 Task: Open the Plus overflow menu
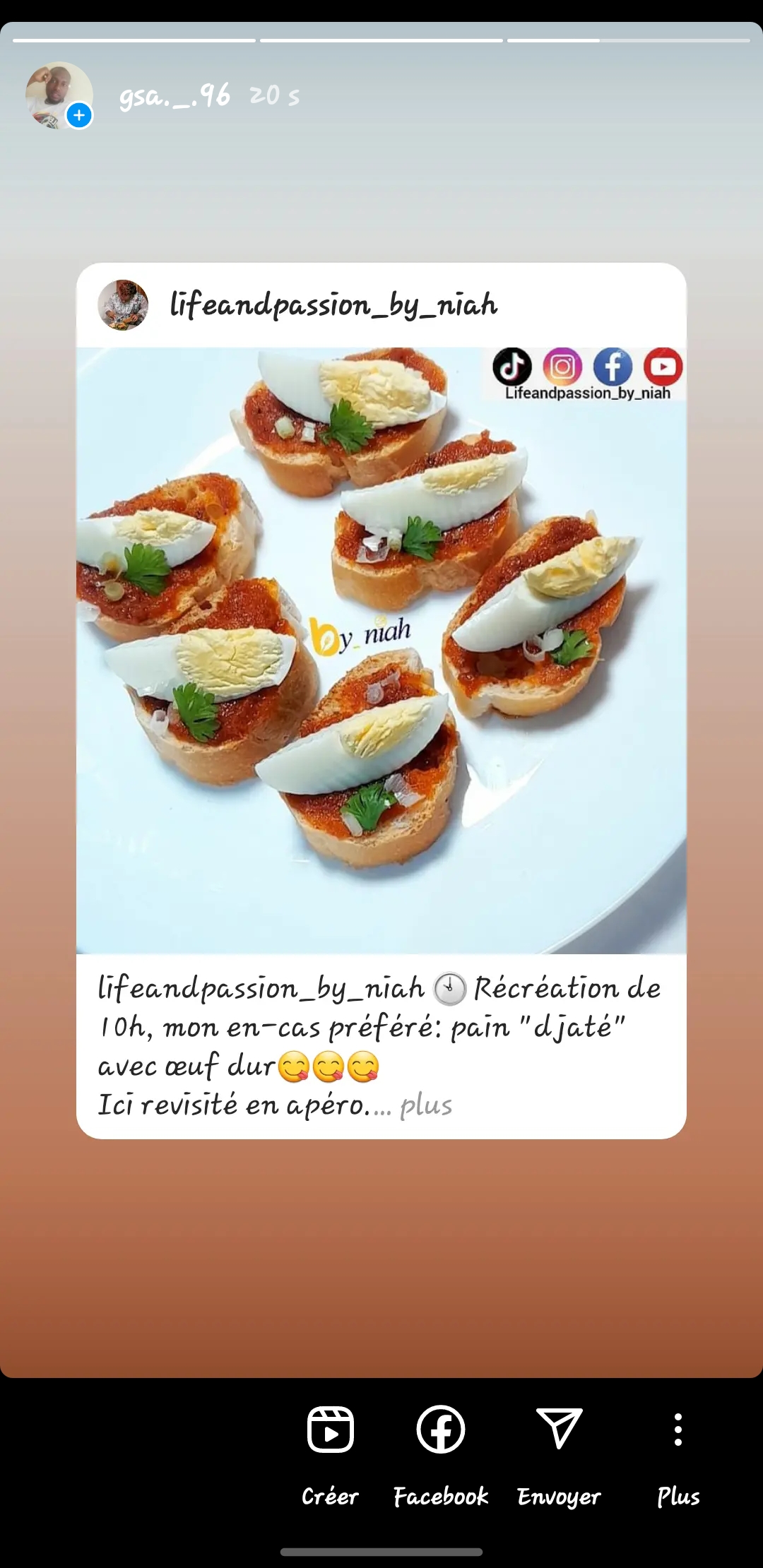678,1451
